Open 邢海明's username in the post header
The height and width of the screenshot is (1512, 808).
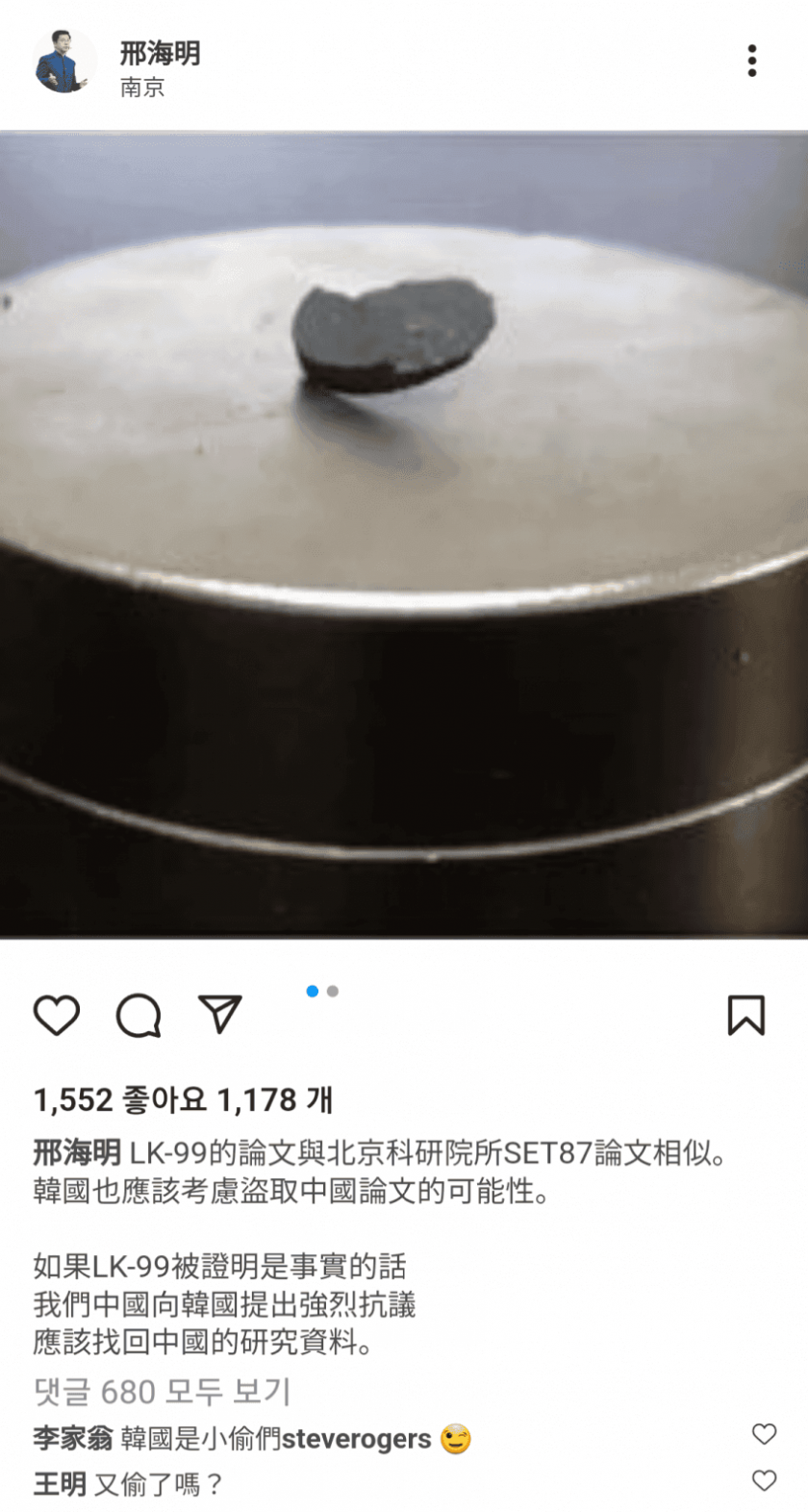(x=160, y=52)
